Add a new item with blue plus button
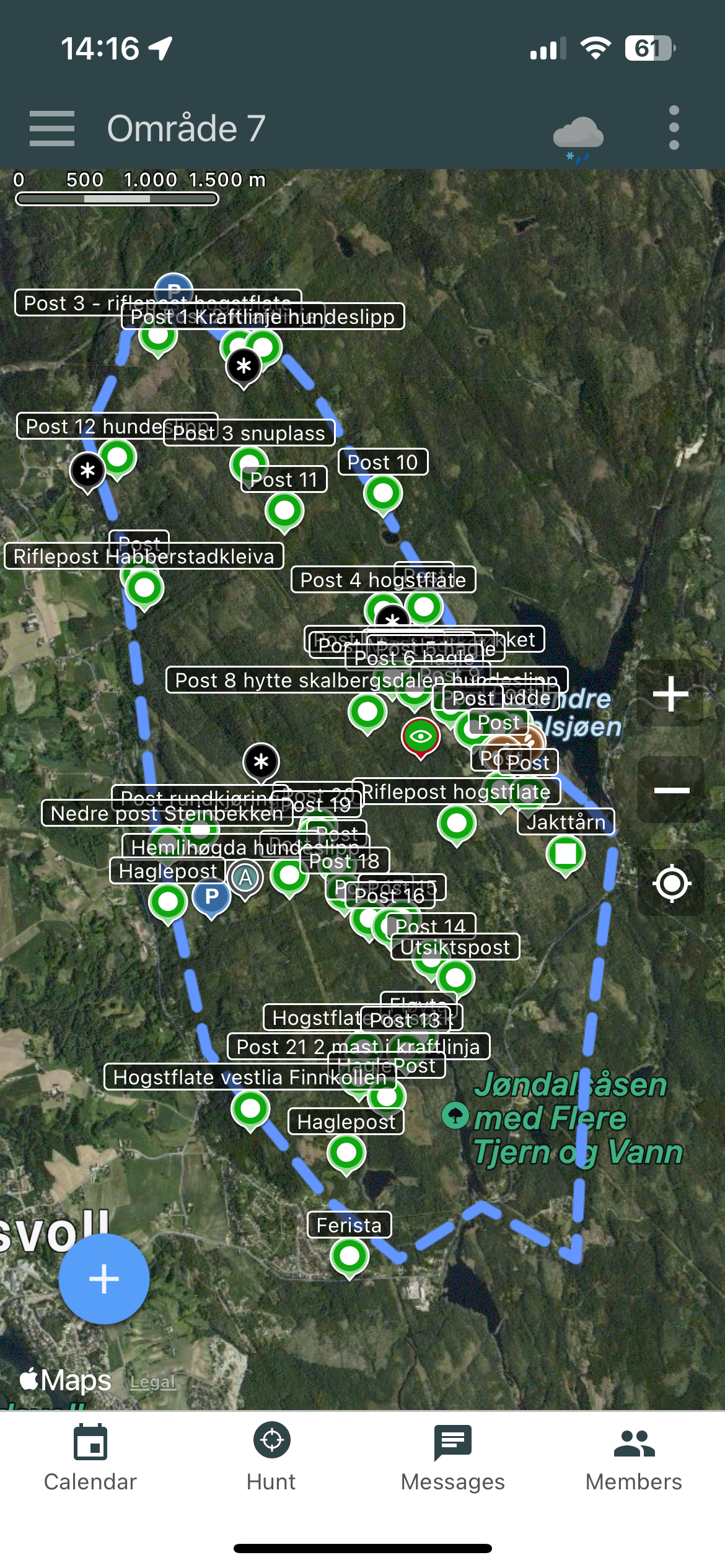This screenshot has height=1568, width=725. [x=104, y=1278]
